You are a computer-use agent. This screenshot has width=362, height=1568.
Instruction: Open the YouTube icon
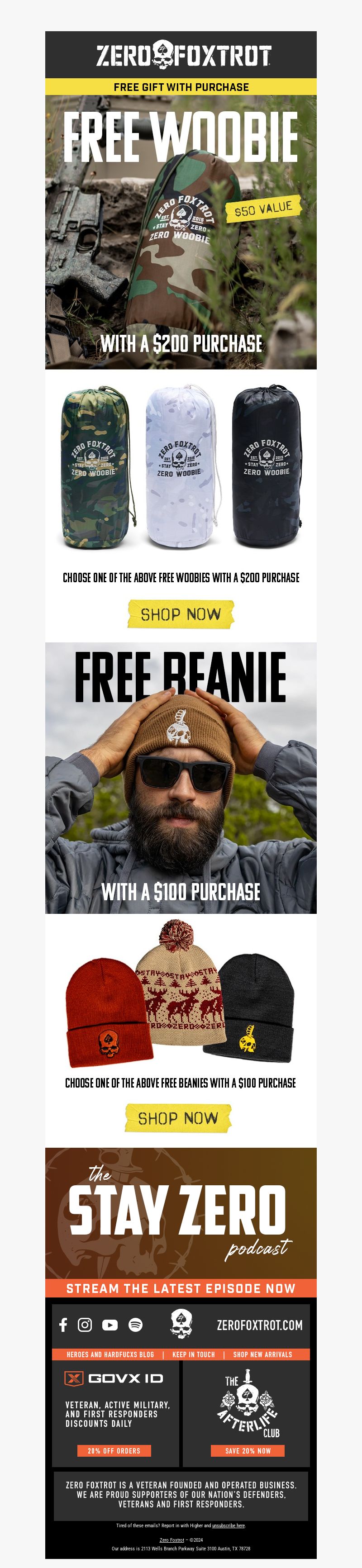[x=110, y=1325]
